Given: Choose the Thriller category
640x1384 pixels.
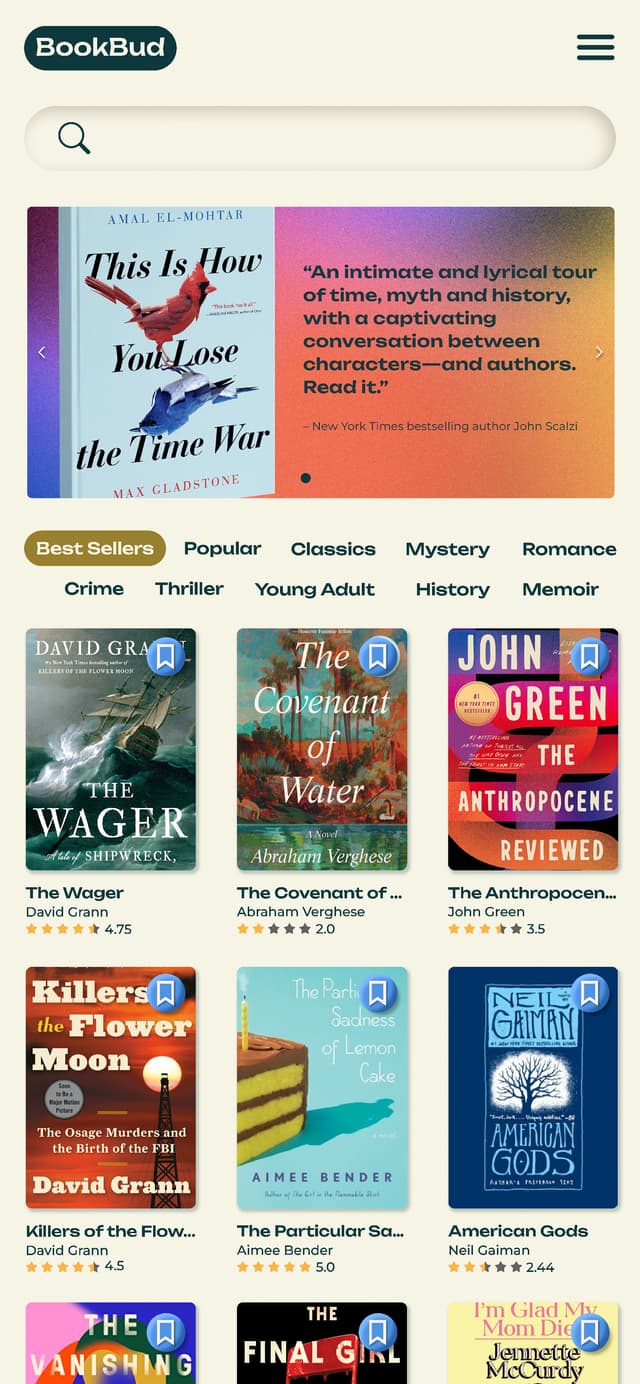Looking at the screenshot, I should (x=189, y=589).
